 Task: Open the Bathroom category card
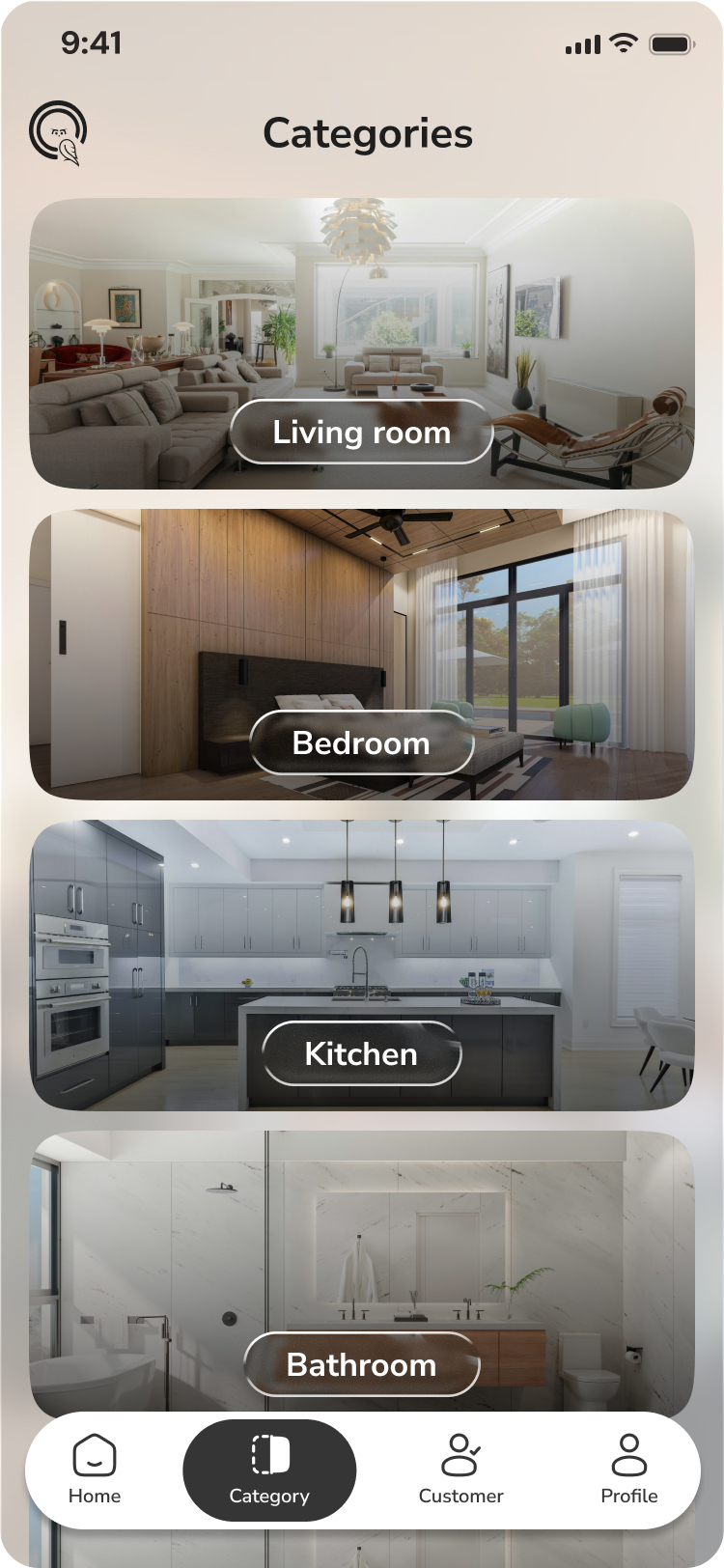tap(362, 1364)
